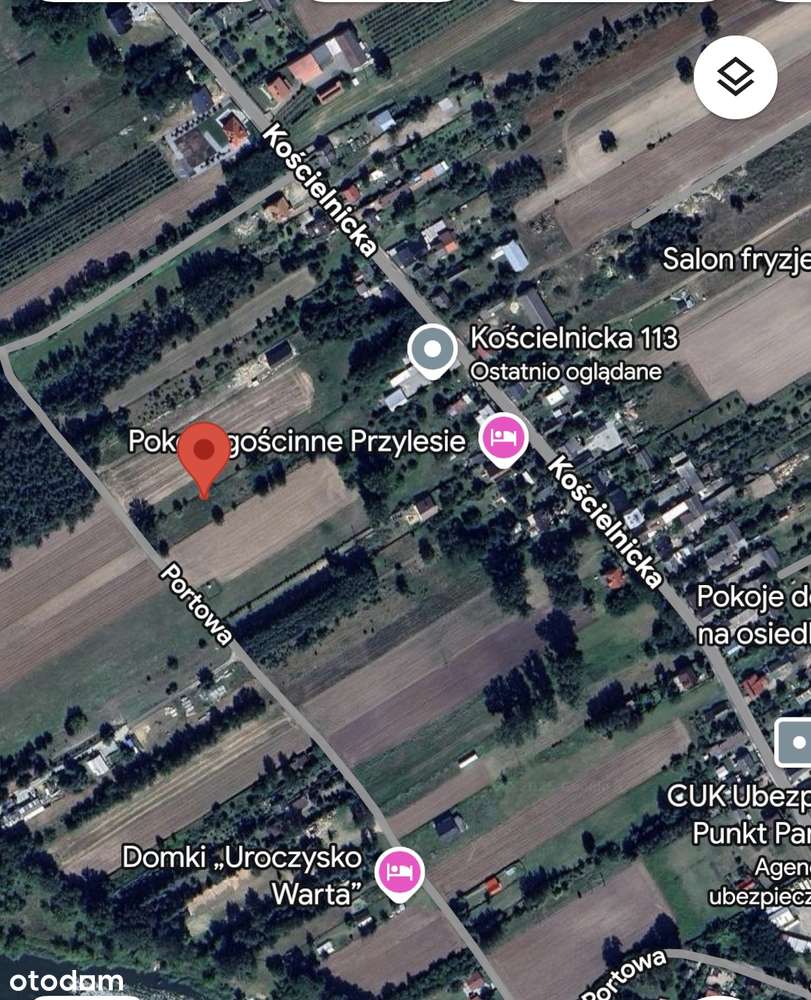Tap the Kościelnicka 113 recently viewed marker
811x1000 pixels.
432,351
